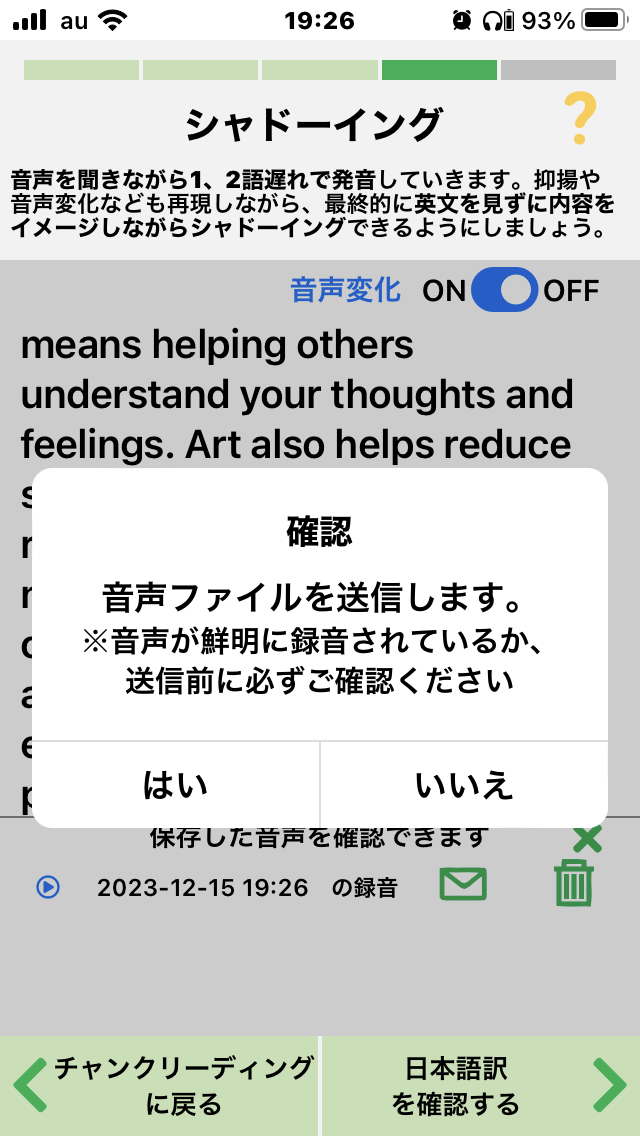Go back to チャンクリーディング
This screenshot has width=640, height=1136.
[159, 1086]
